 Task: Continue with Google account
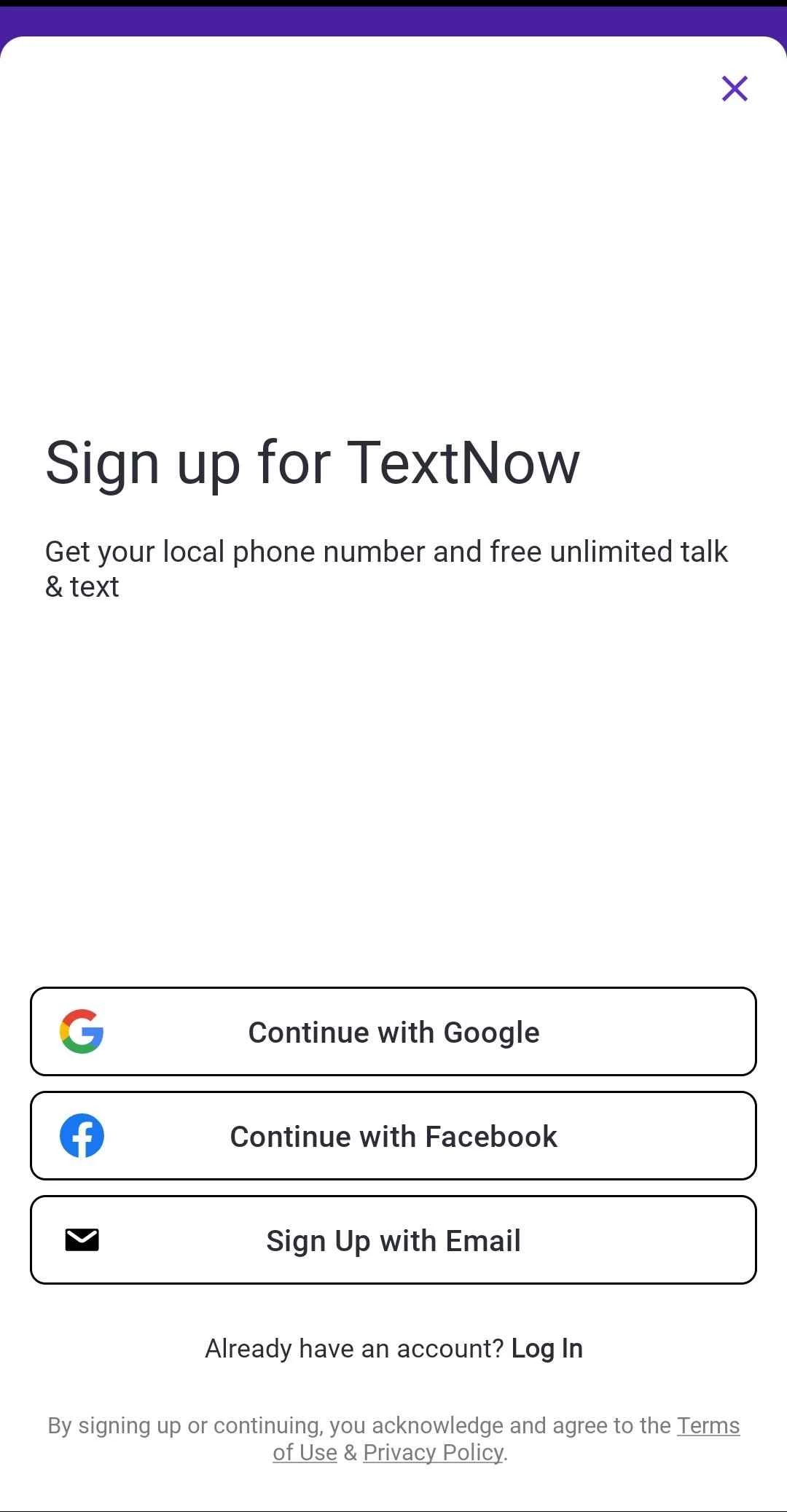393,1032
